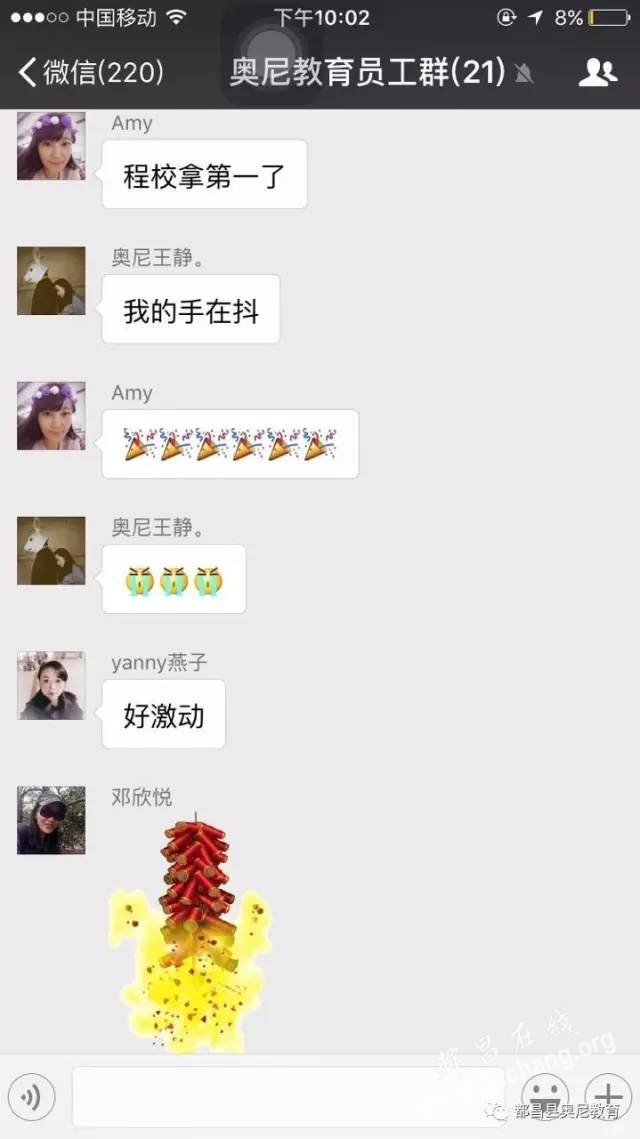
Task: Focus the message text field
Action: pos(288,1098)
